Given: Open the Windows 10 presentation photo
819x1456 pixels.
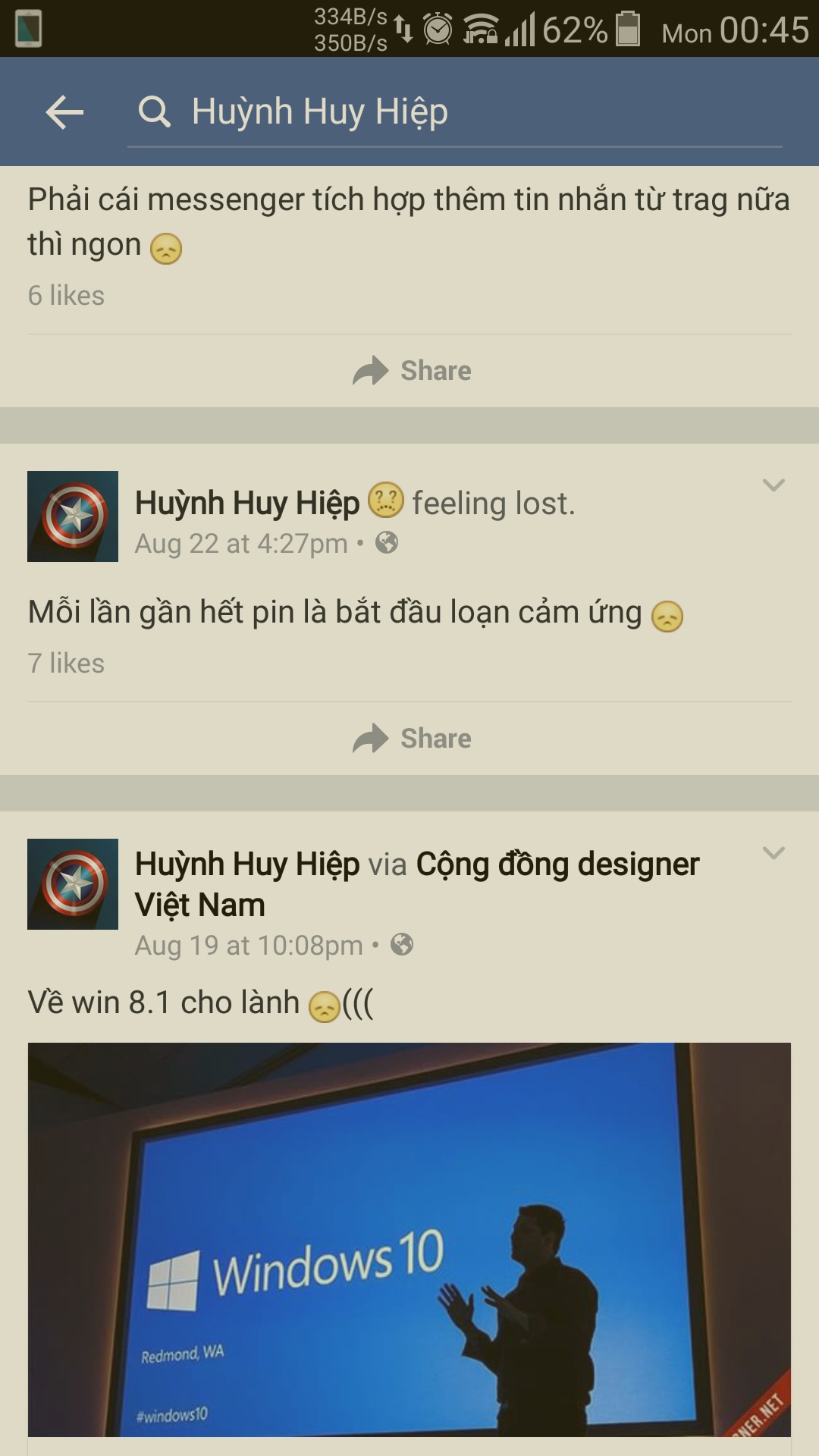Looking at the screenshot, I should tap(409, 1239).
